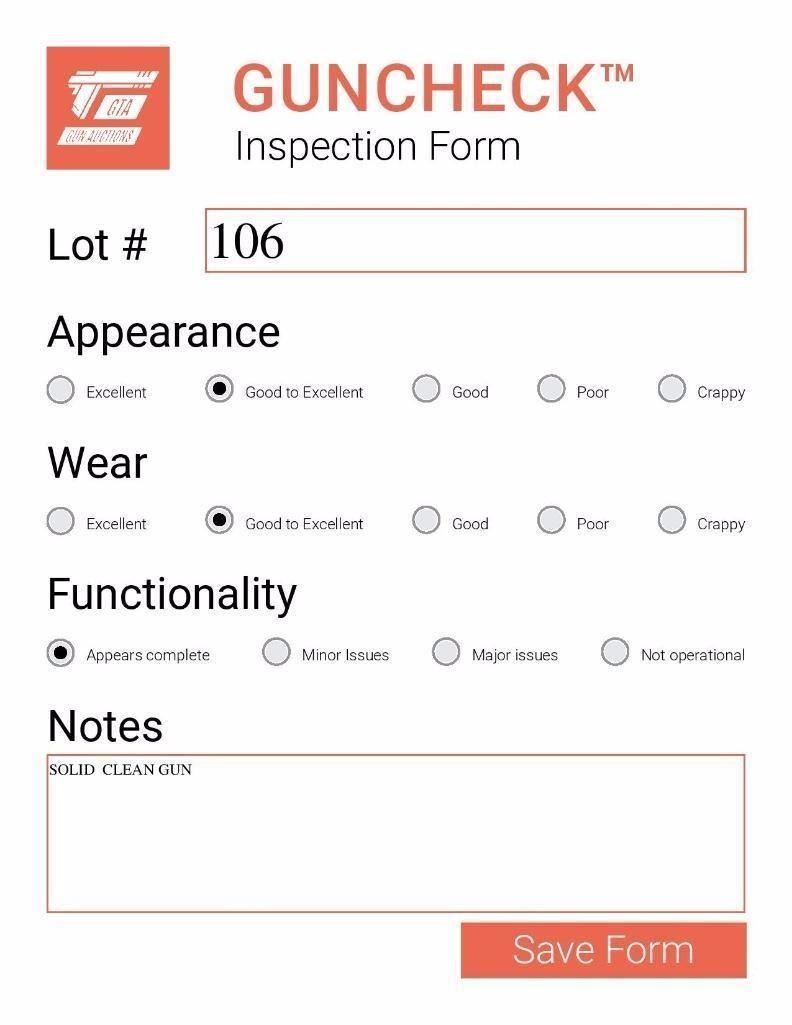Pick Crappy for Appearance

(x=672, y=389)
